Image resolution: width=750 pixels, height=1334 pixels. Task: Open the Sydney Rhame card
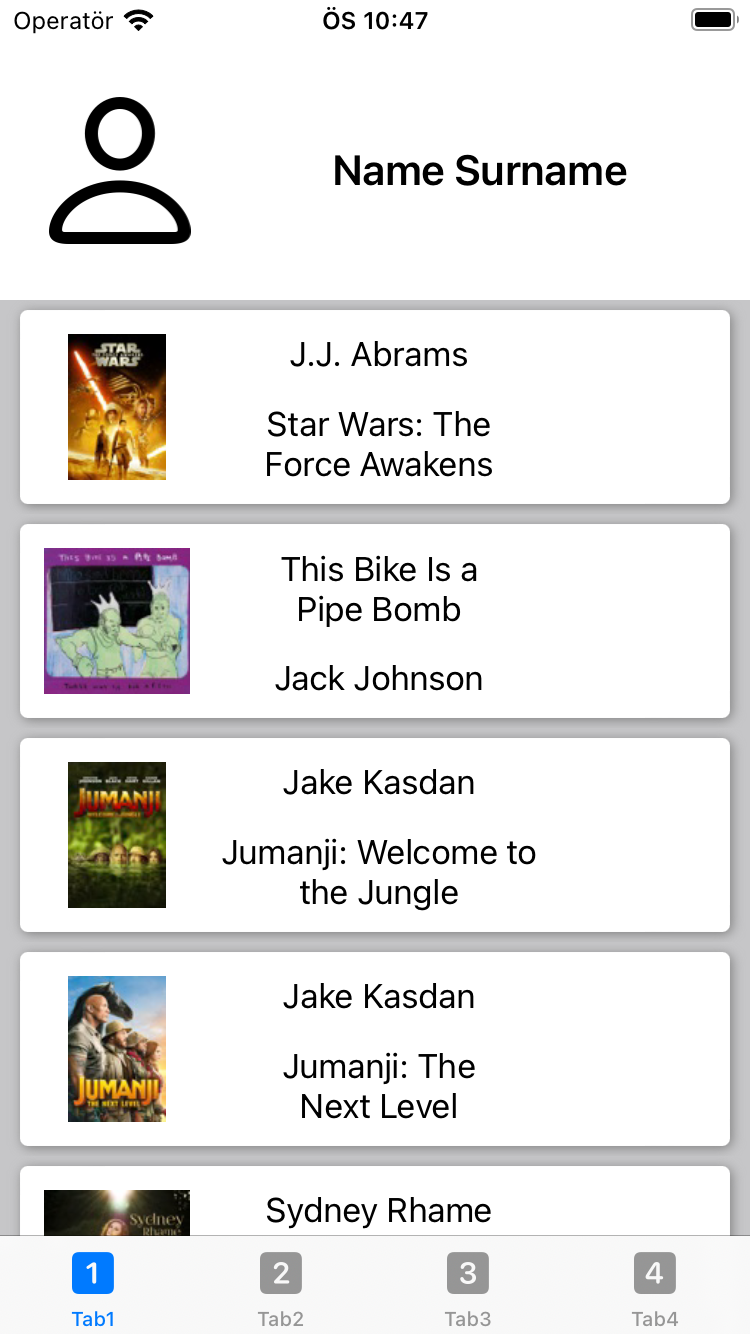[x=375, y=1204]
